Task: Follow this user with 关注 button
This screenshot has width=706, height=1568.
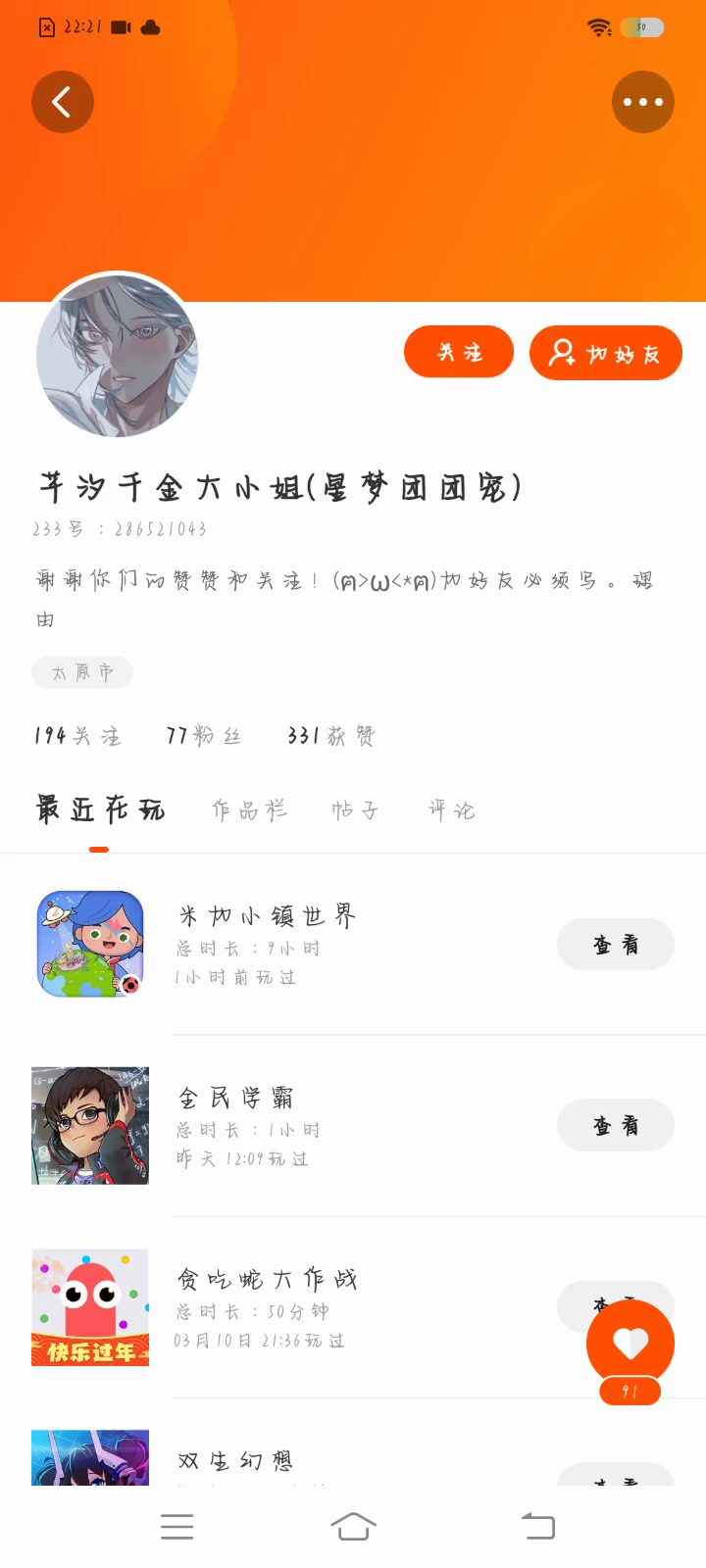Action: (459, 352)
